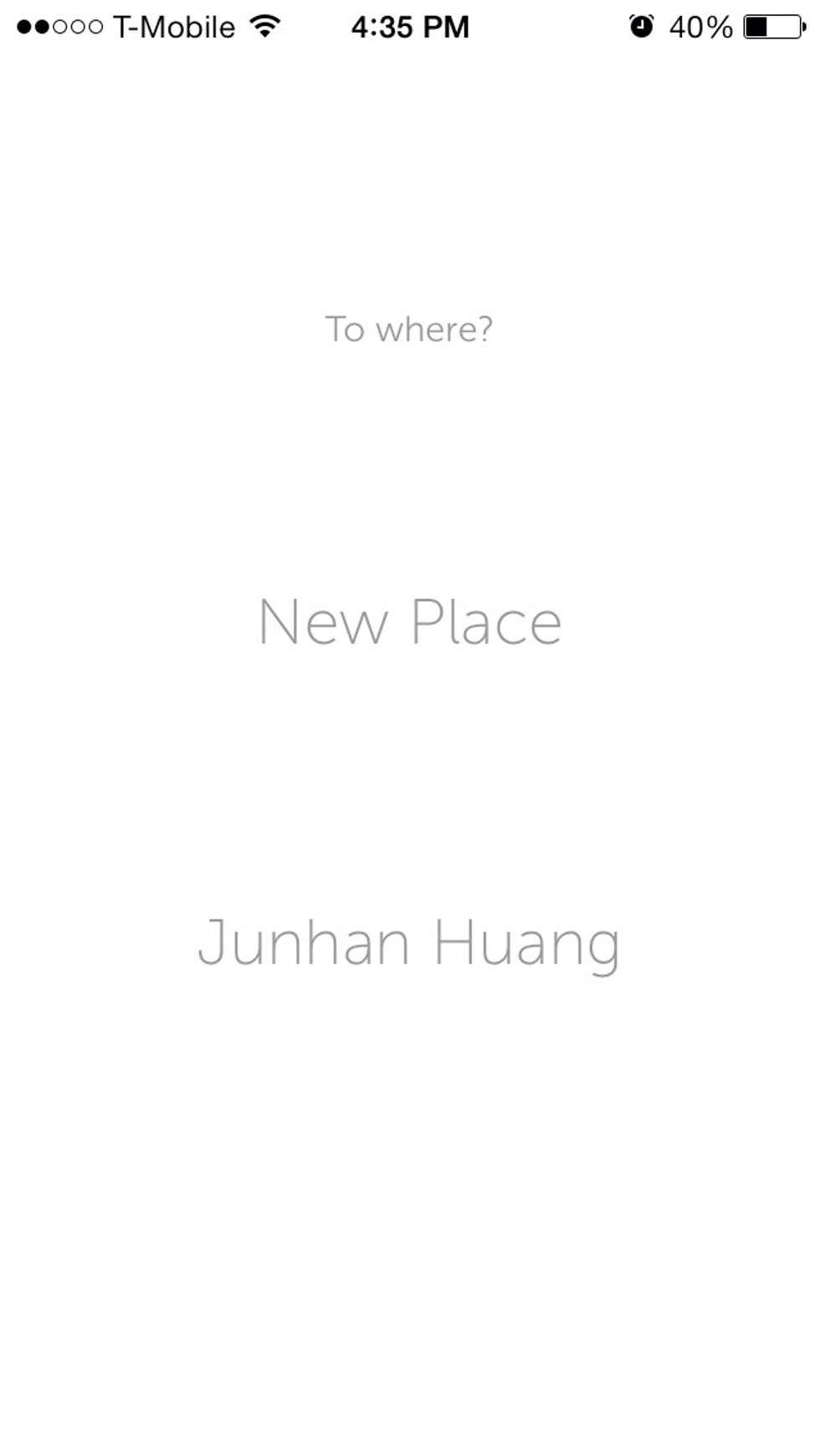Screen dimensions: 820x1456
Task: Select the T-Mobile carrier label
Action: [174, 28]
